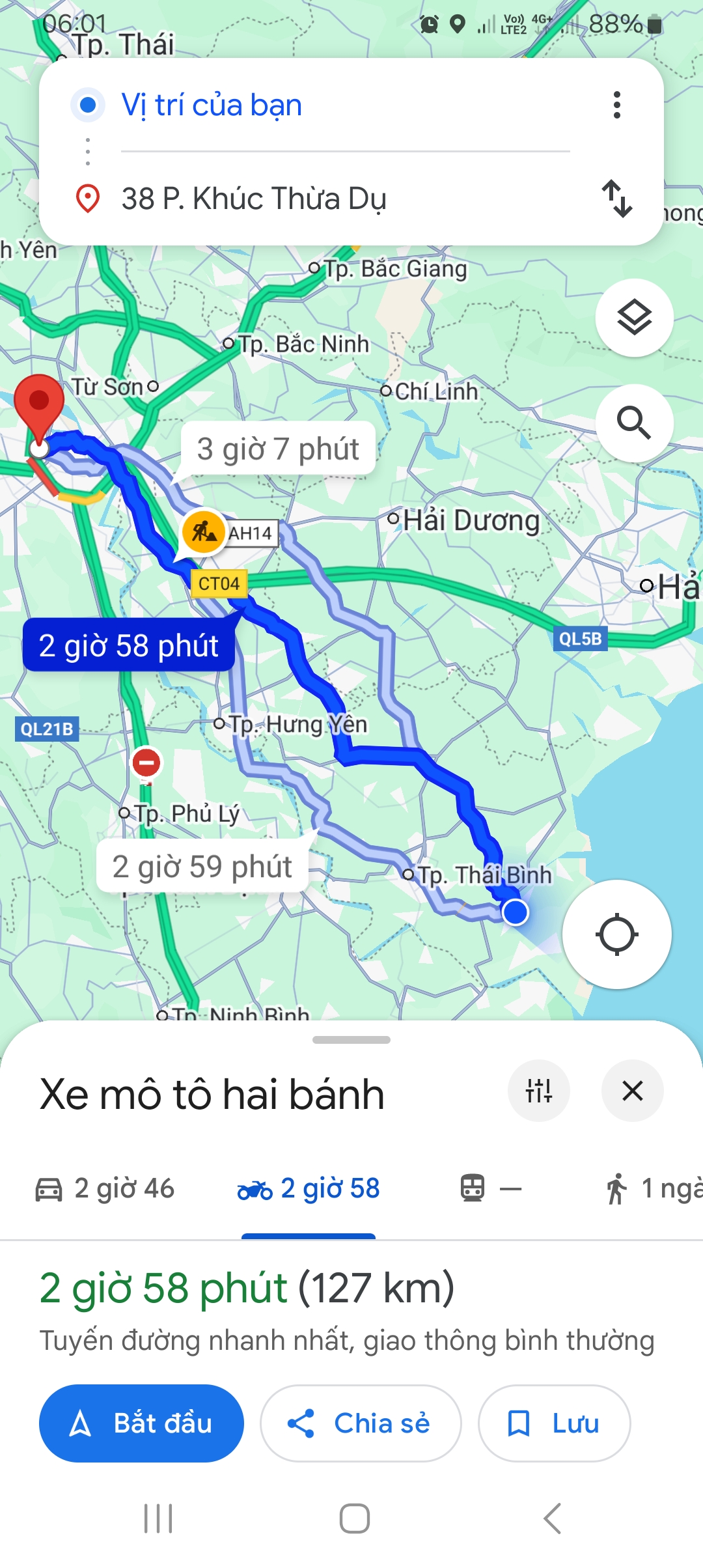Select the train transit mode icon
This screenshot has width=703, height=1568.
tap(471, 1186)
